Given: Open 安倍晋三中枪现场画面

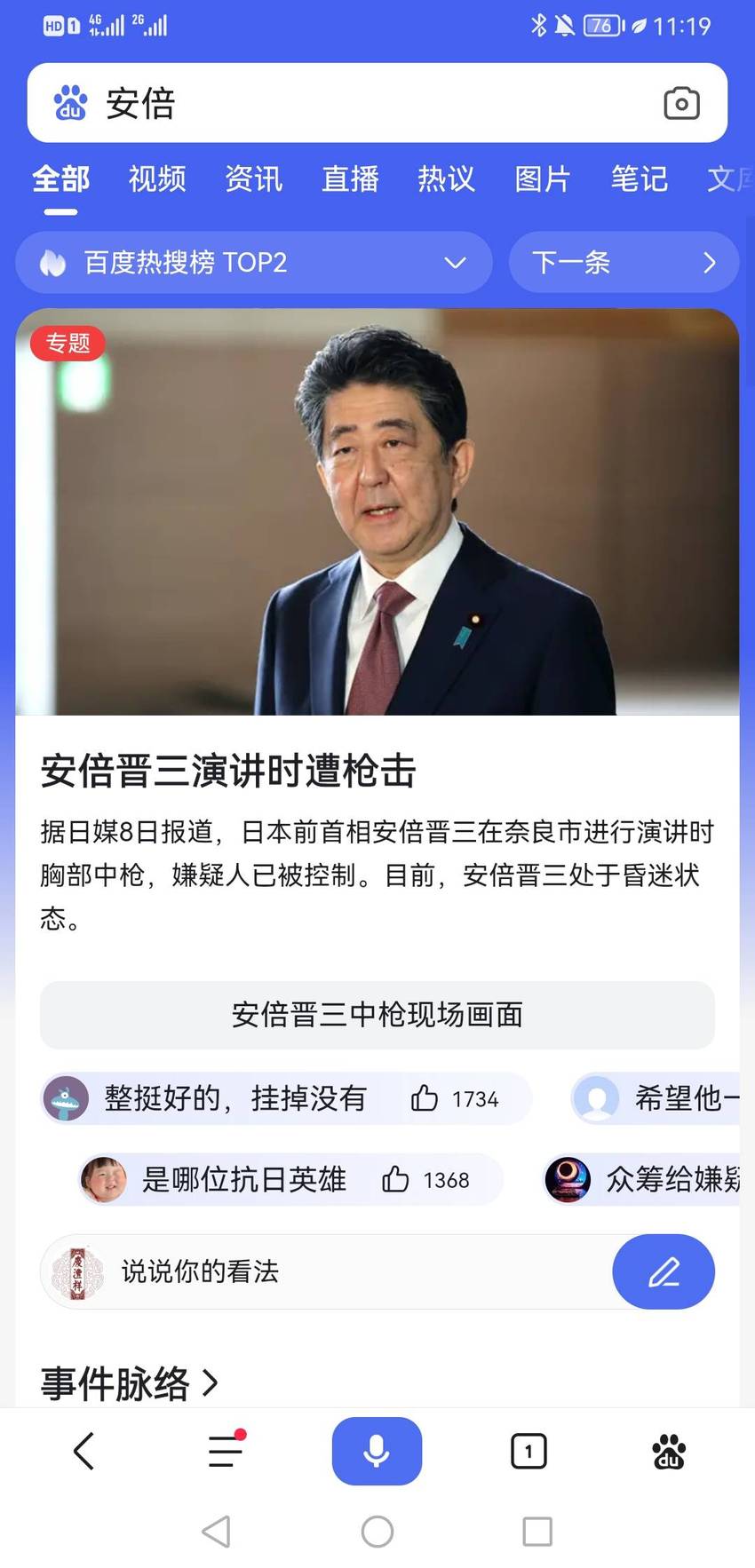Looking at the screenshot, I should [377, 1015].
